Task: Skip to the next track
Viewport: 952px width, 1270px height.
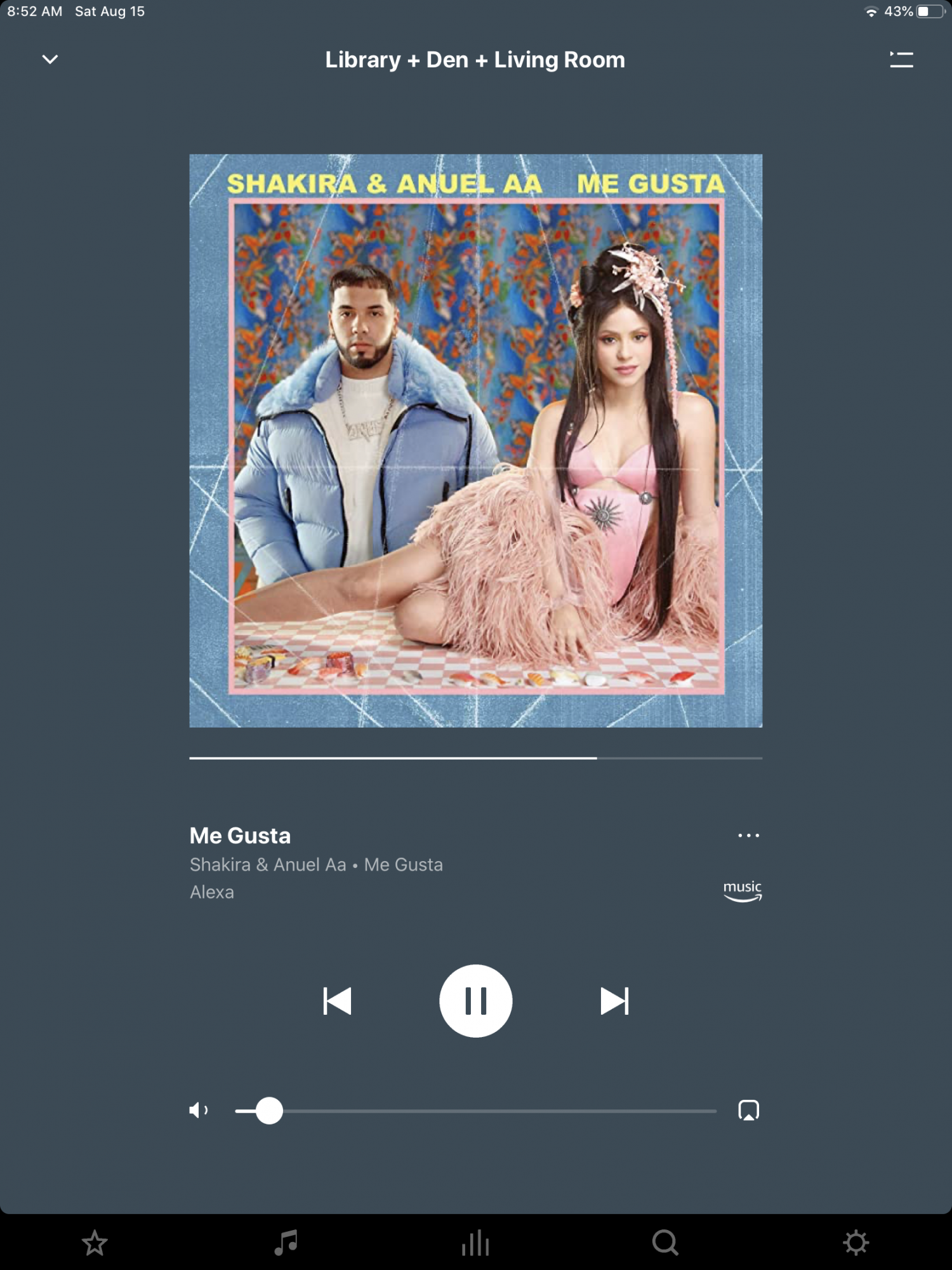Action: [614, 1001]
